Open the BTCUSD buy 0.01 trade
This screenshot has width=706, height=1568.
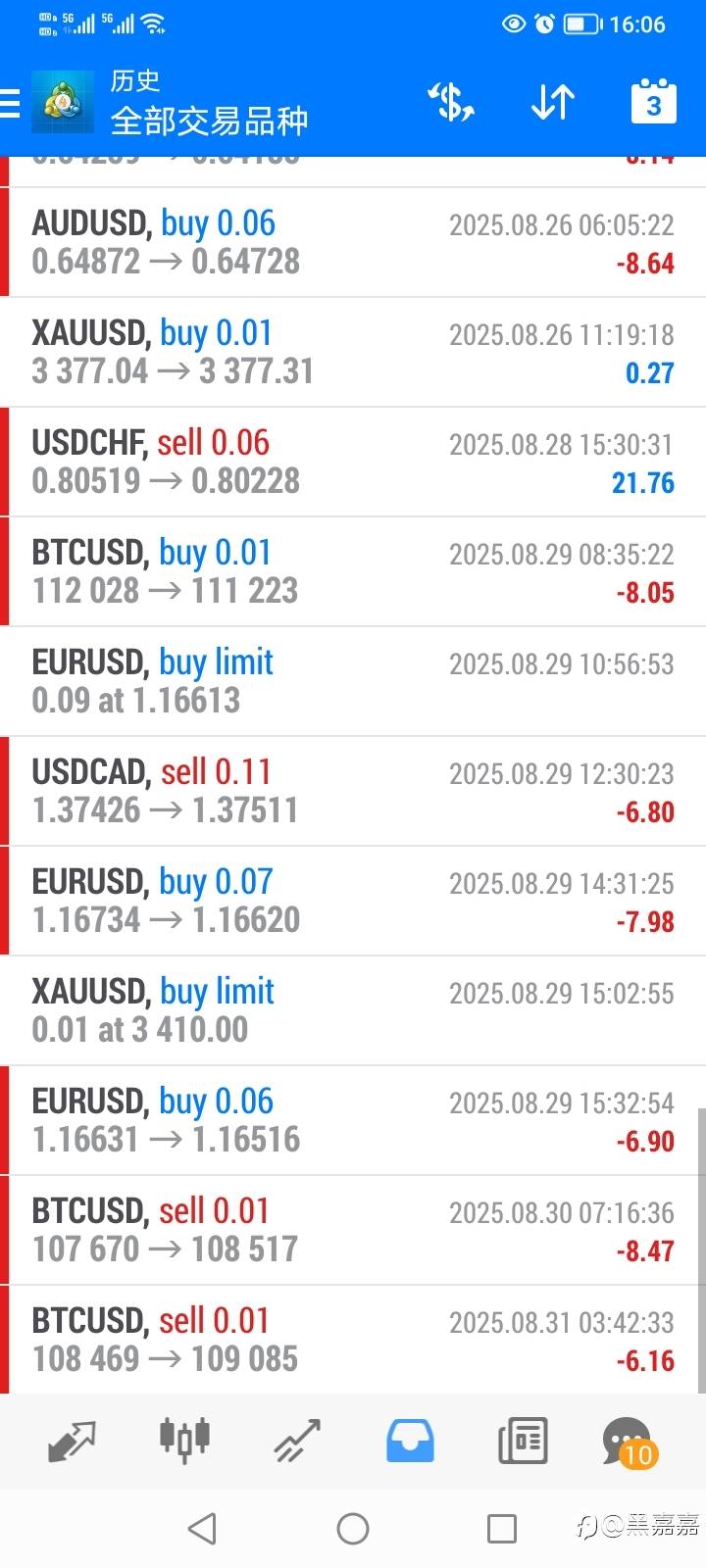click(x=353, y=571)
